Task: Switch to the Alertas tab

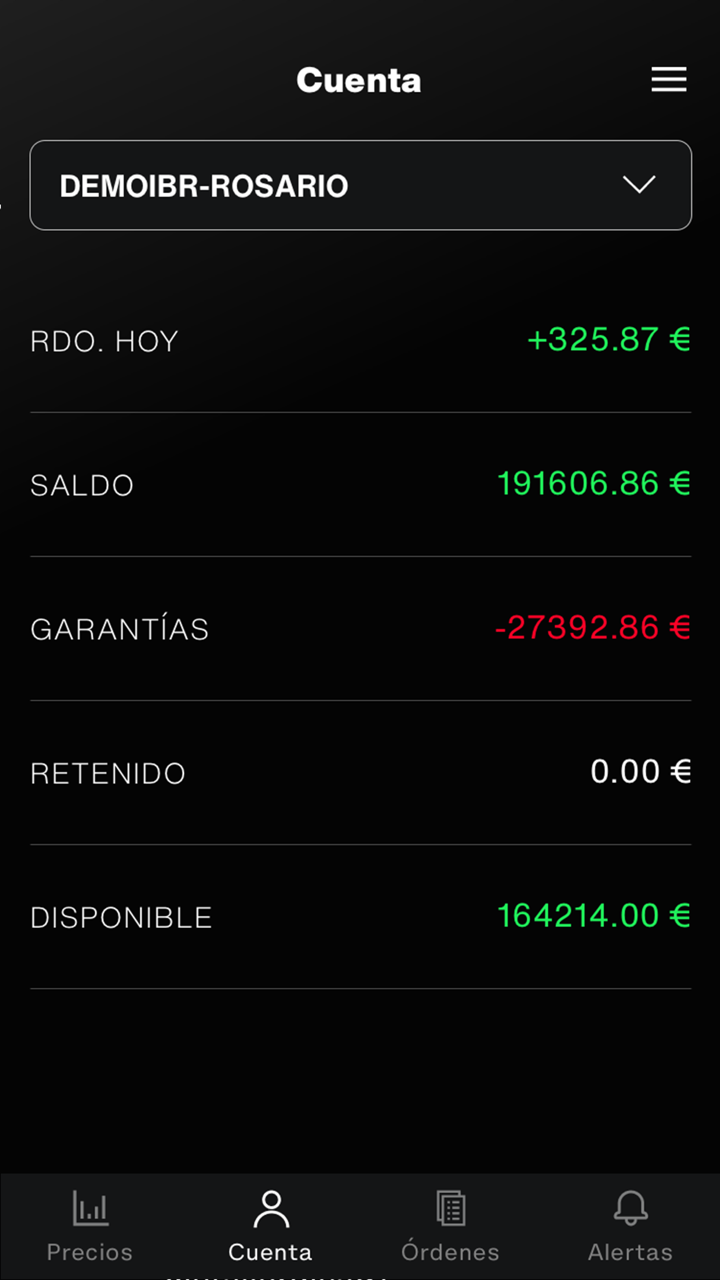Action: (x=630, y=1224)
